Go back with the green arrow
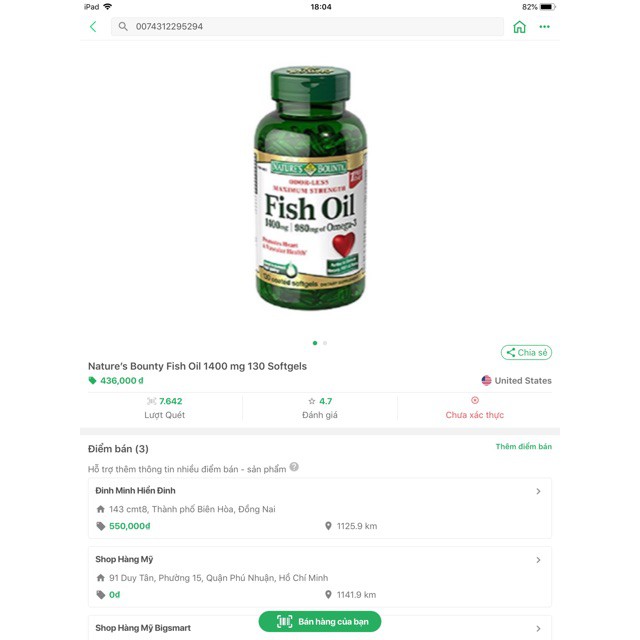This screenshot has width=640, height=640. (93, 27)
